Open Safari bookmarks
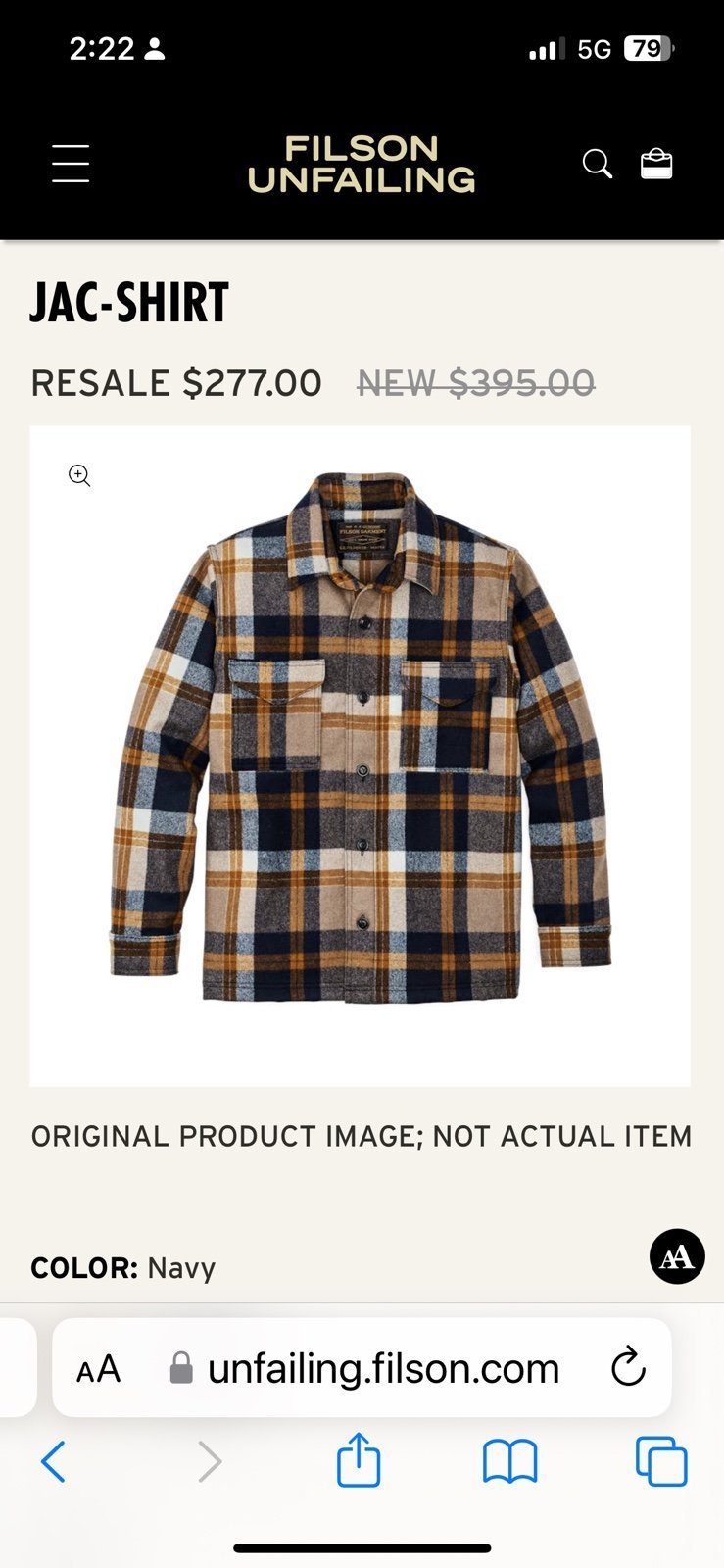The height and width of the screenshot is (1568, 724). [x=510, y=1461]
